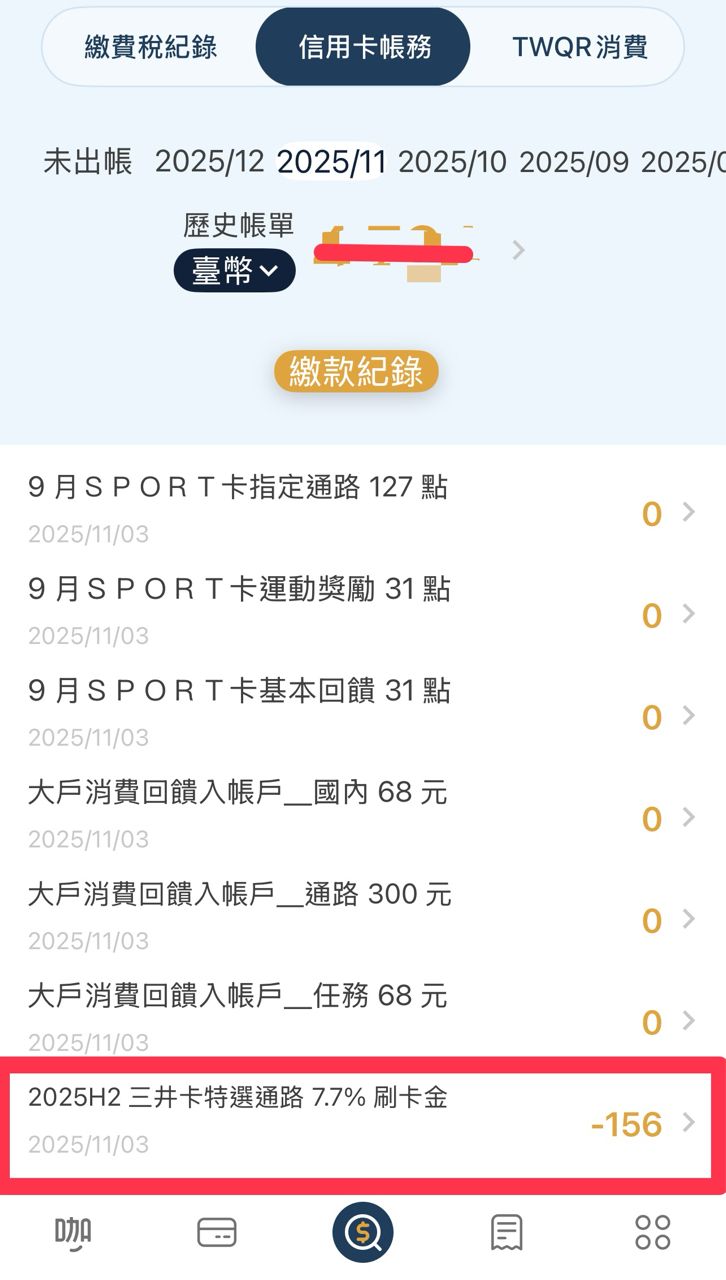
Task: Select the 2025/10 statement month
Action: [452, 162]
